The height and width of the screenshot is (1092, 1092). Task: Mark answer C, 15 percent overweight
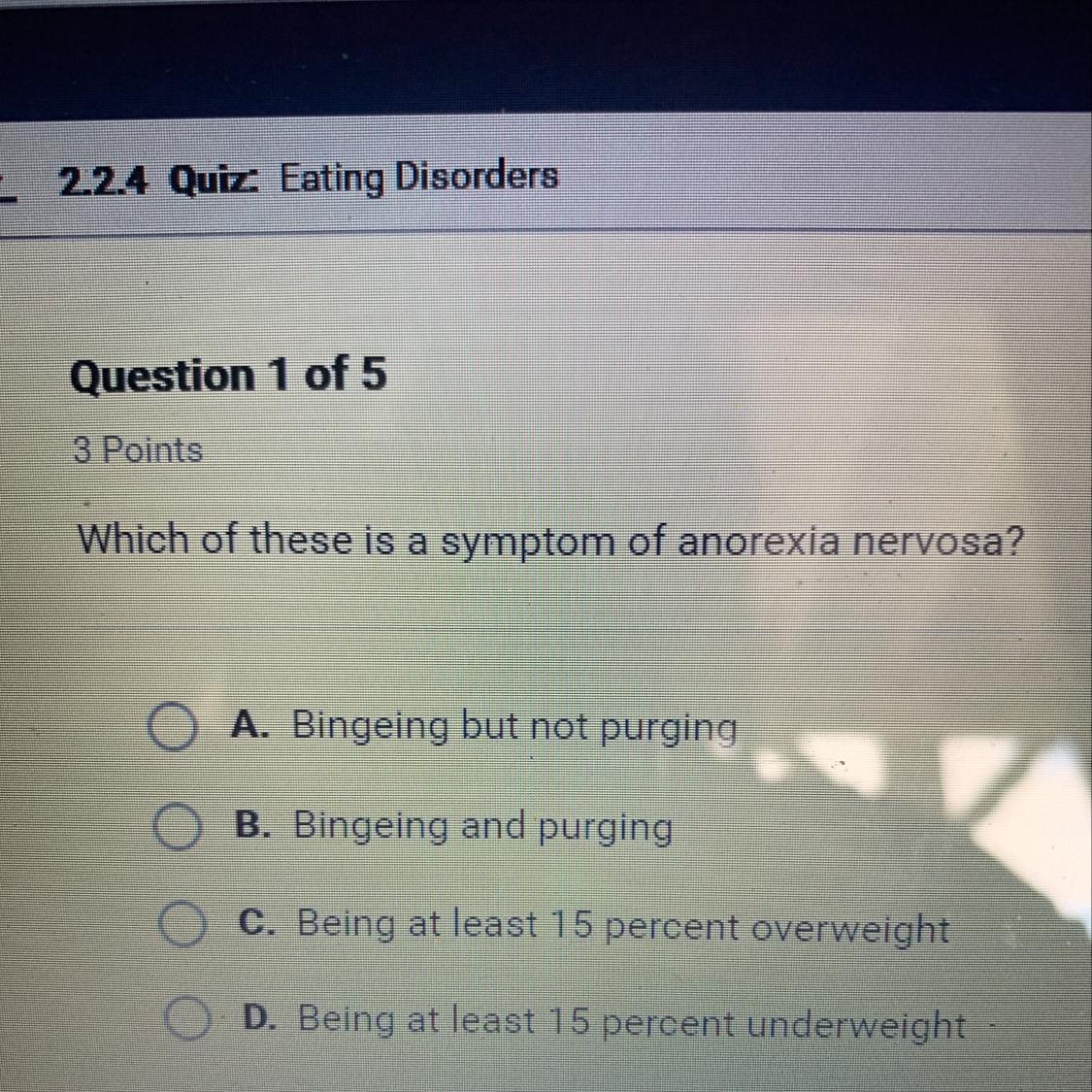182,926
